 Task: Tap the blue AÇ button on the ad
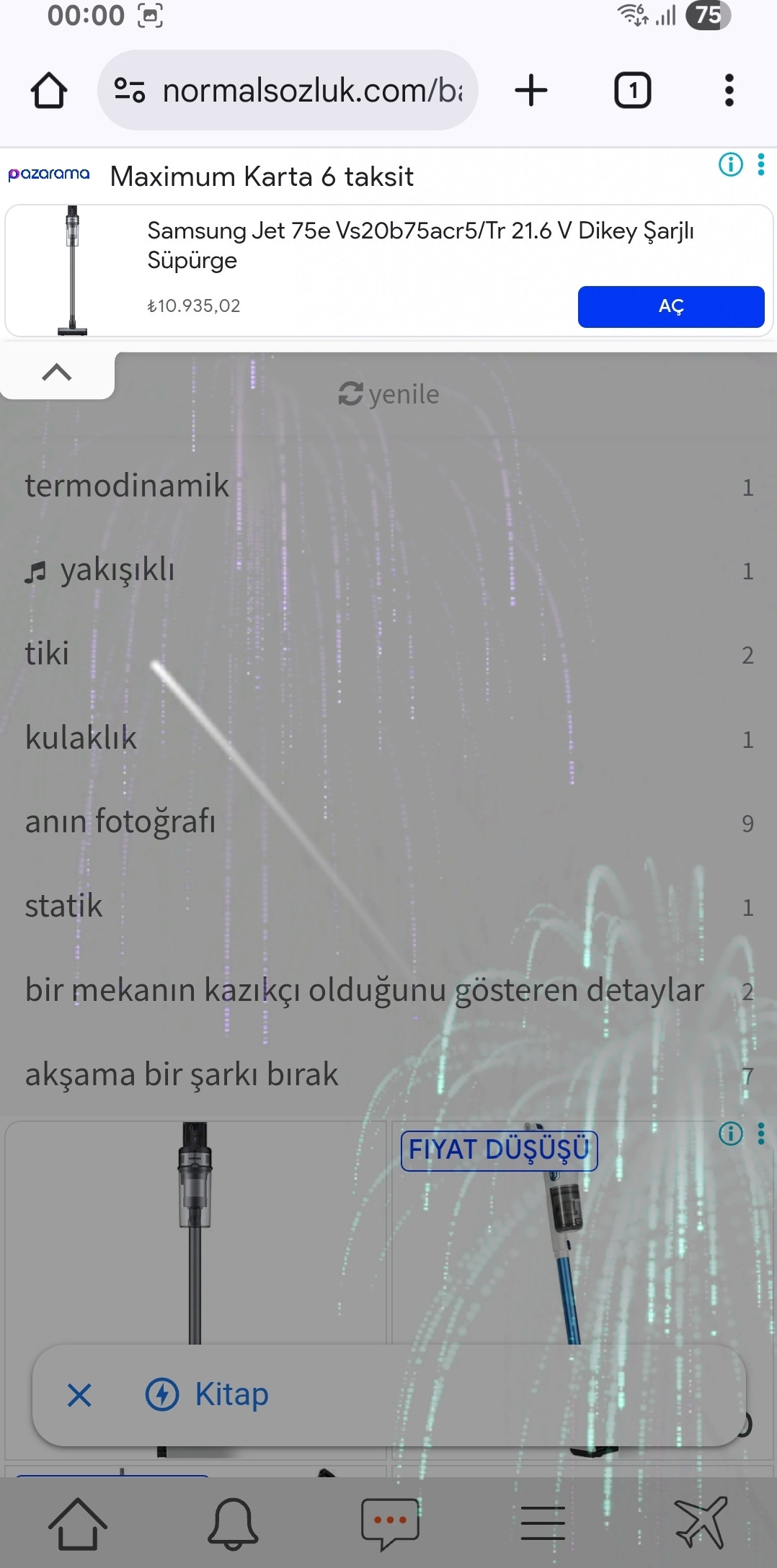670,307
